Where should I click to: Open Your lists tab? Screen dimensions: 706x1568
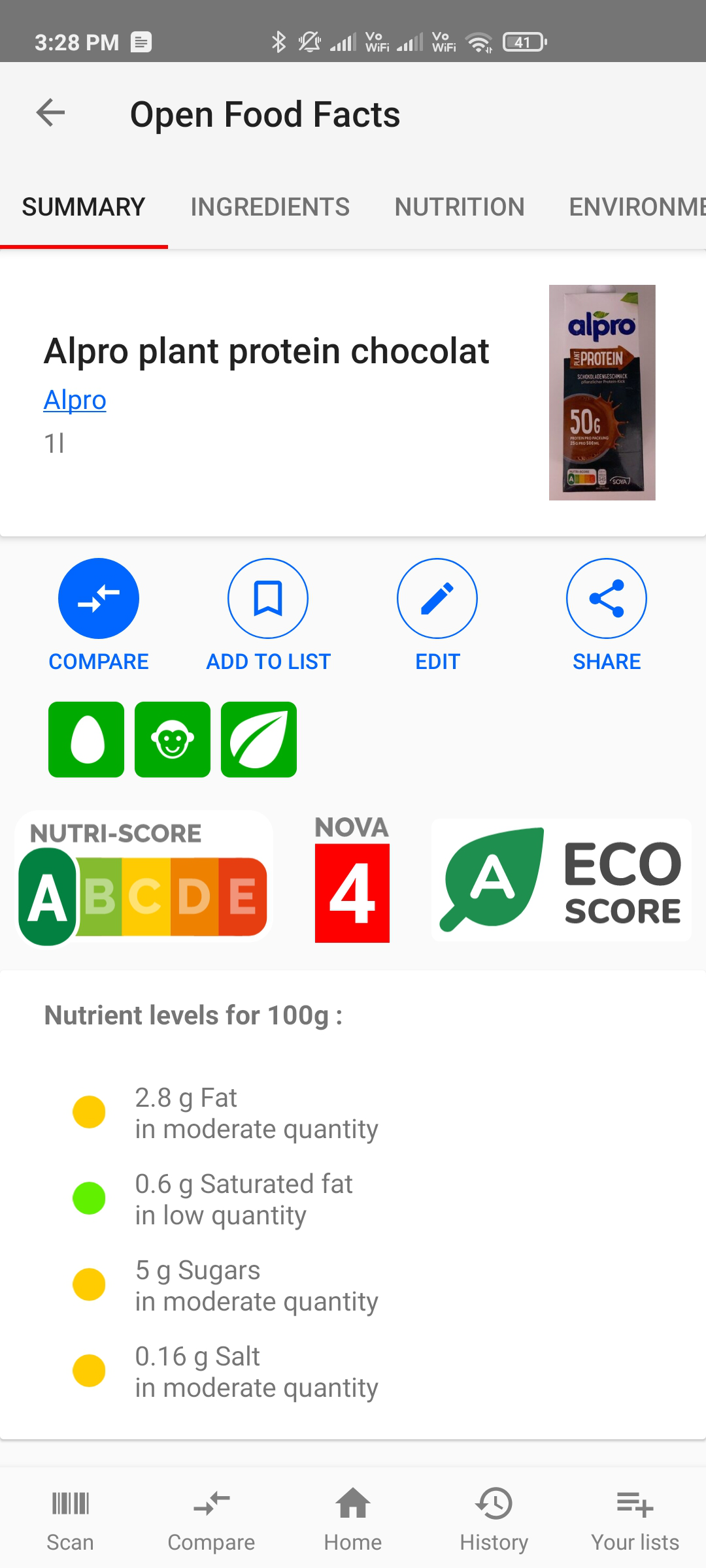[635, 1520]
